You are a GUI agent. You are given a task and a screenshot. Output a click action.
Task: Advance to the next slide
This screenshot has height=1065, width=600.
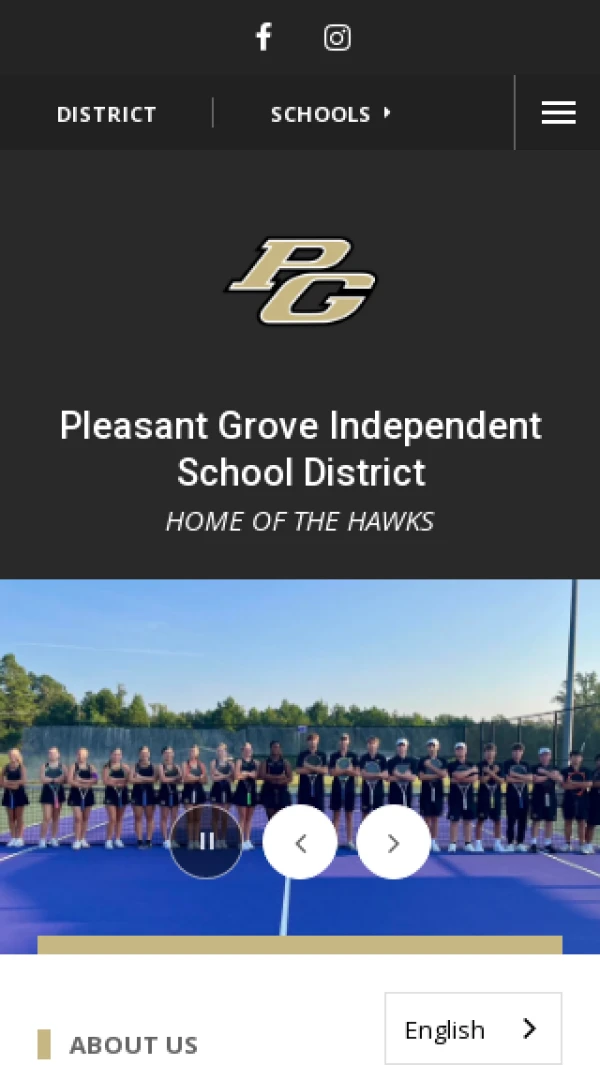pos(393,842)
